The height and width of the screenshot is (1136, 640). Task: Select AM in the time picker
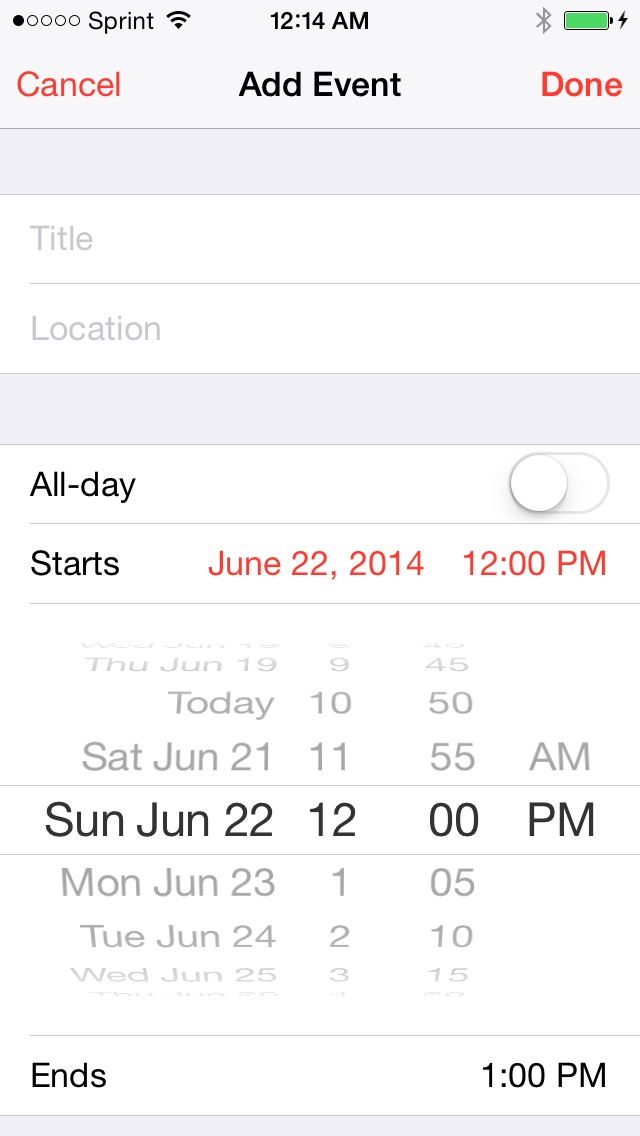pos(560,757)
